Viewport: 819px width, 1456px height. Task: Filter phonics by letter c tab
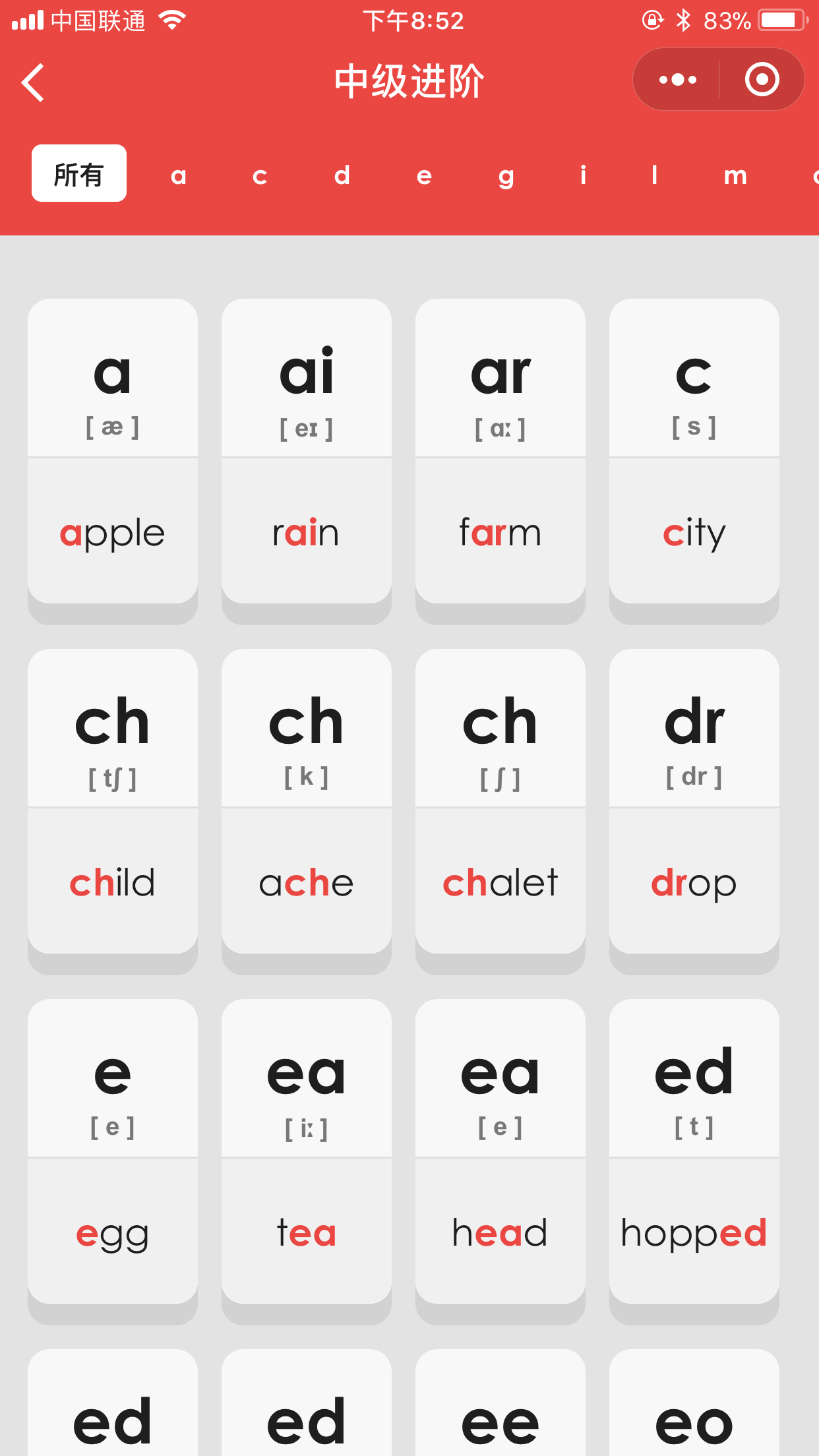tap(260, 175)
